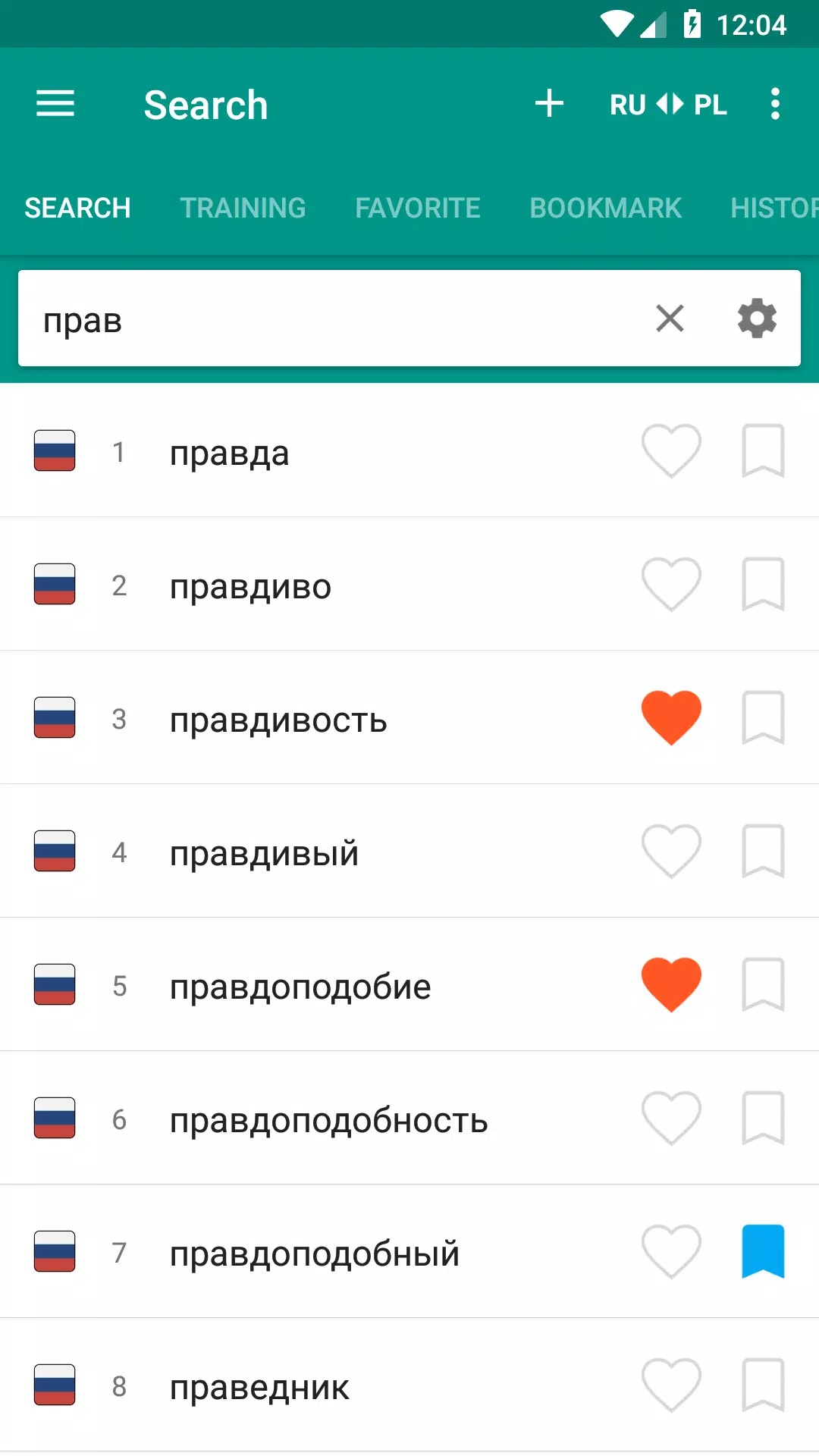819x1456 pixels.
Task: Switch to the History tab
Action: click(774, 208)
